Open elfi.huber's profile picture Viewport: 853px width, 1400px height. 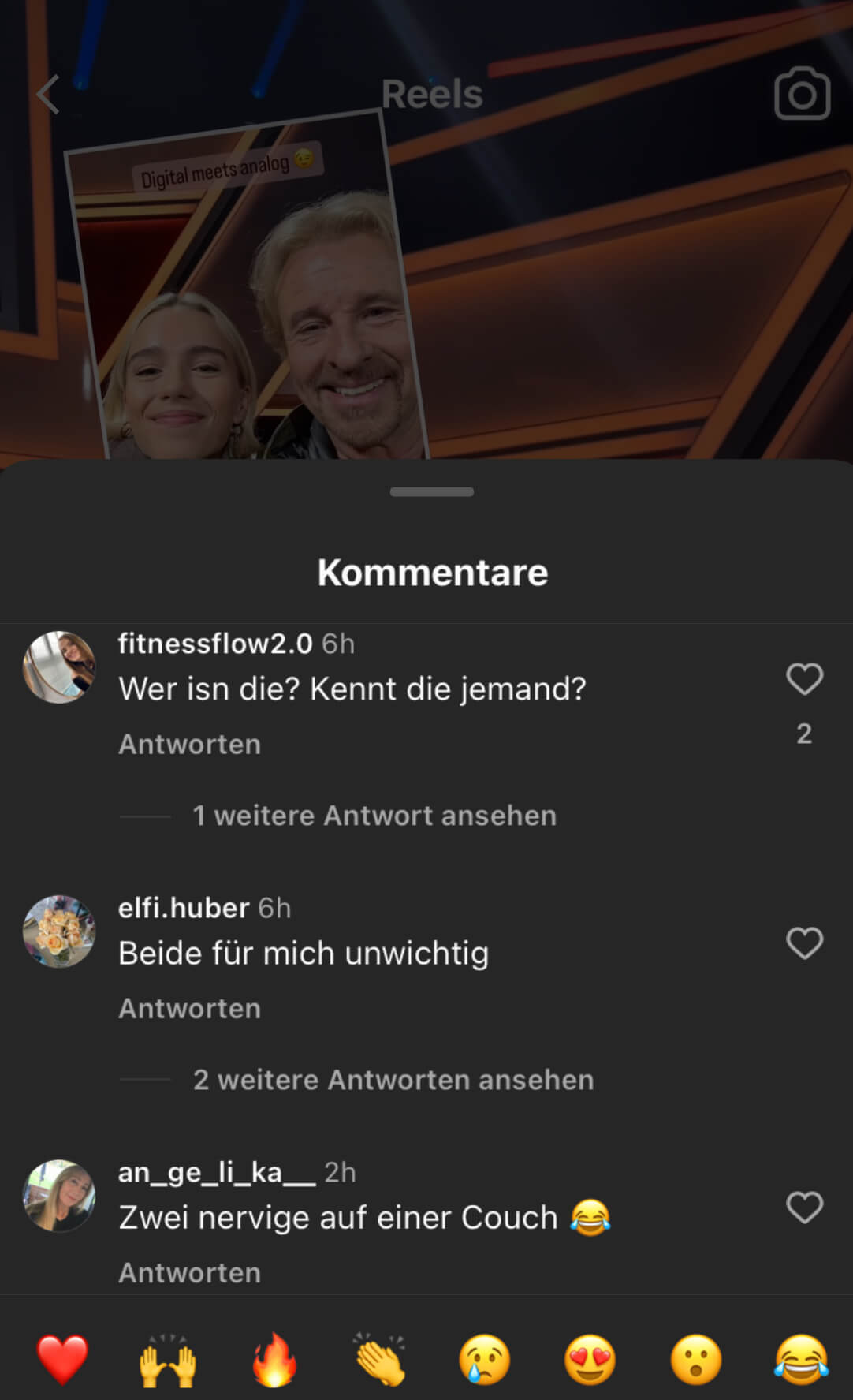click(x=59, y=931)
